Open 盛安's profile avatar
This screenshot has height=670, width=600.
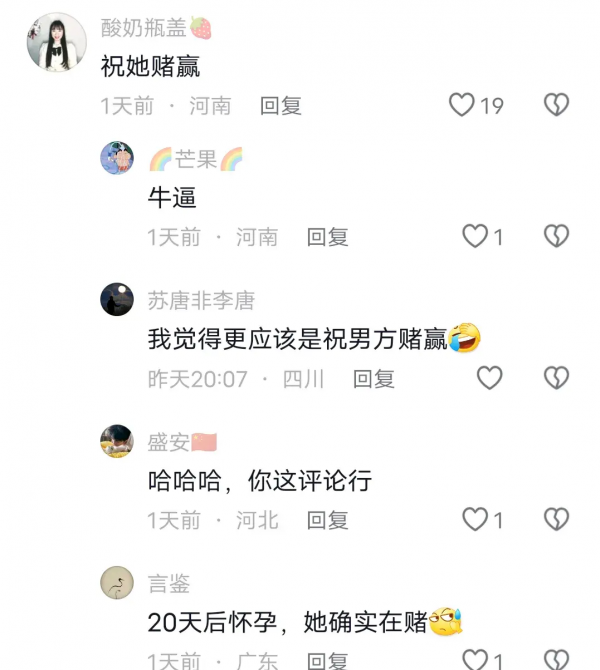pyautogui.click(x=117, y=441)
